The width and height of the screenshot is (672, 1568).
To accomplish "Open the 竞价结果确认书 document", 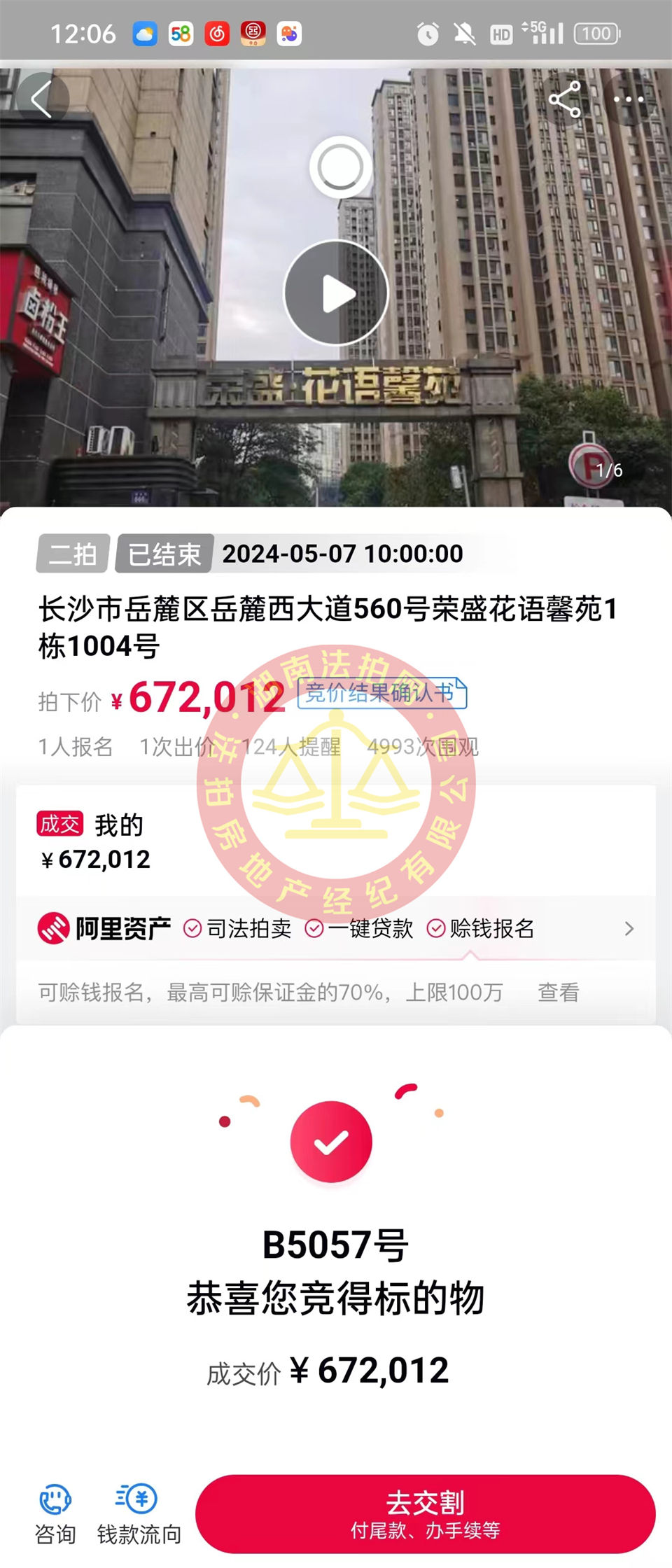I will point(382,693).
